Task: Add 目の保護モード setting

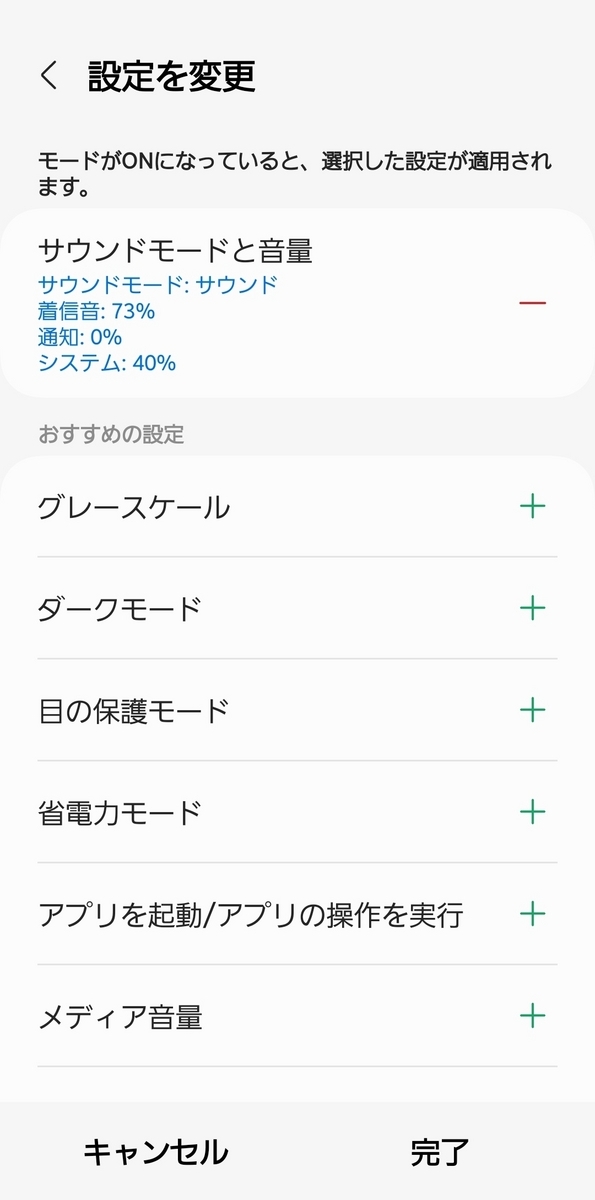Action: point(533,710)
